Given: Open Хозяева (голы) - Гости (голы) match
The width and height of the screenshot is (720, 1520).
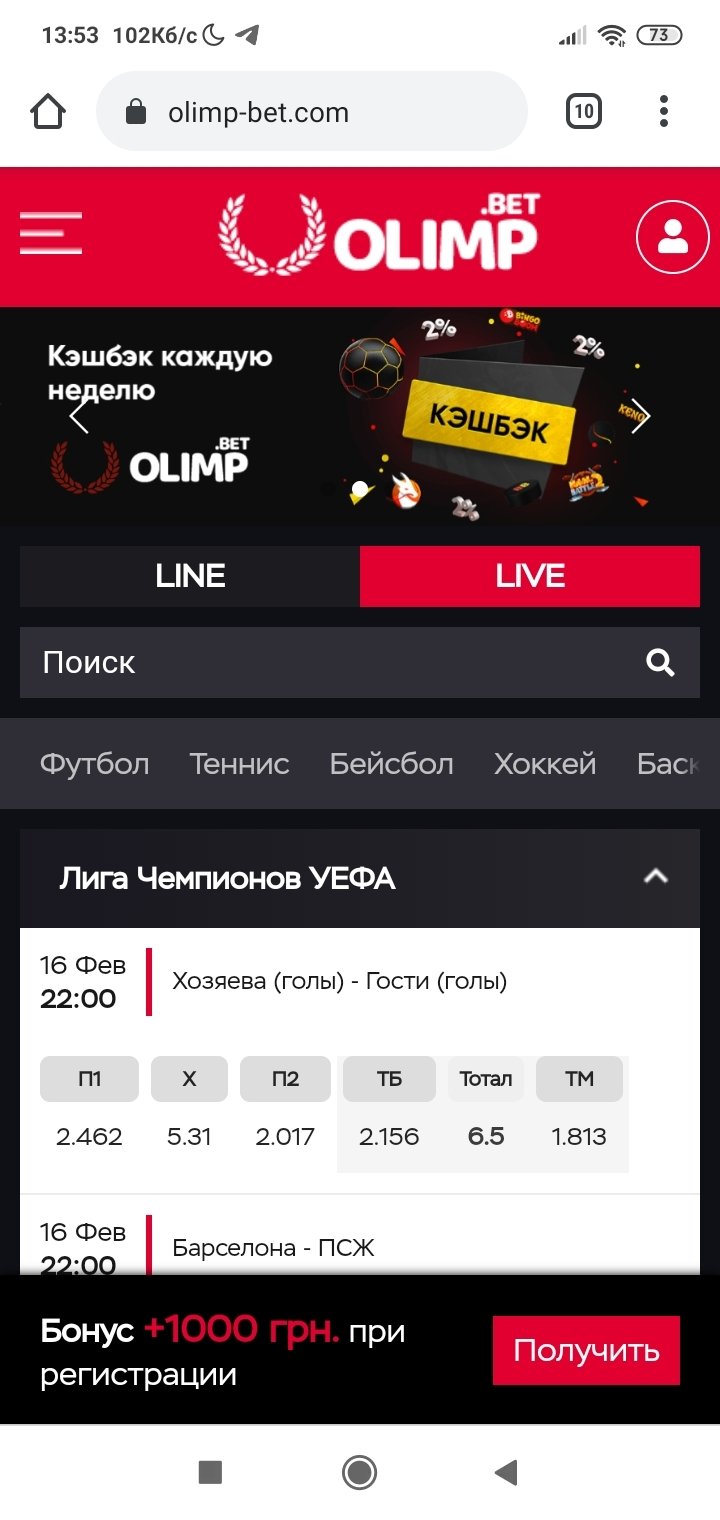Looking at the screenshot, I should [340, 981].
